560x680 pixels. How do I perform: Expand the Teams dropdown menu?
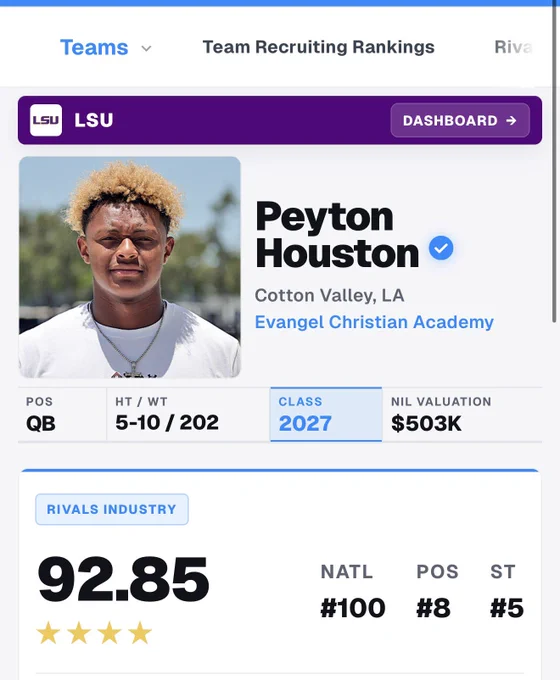pos(106,47)
